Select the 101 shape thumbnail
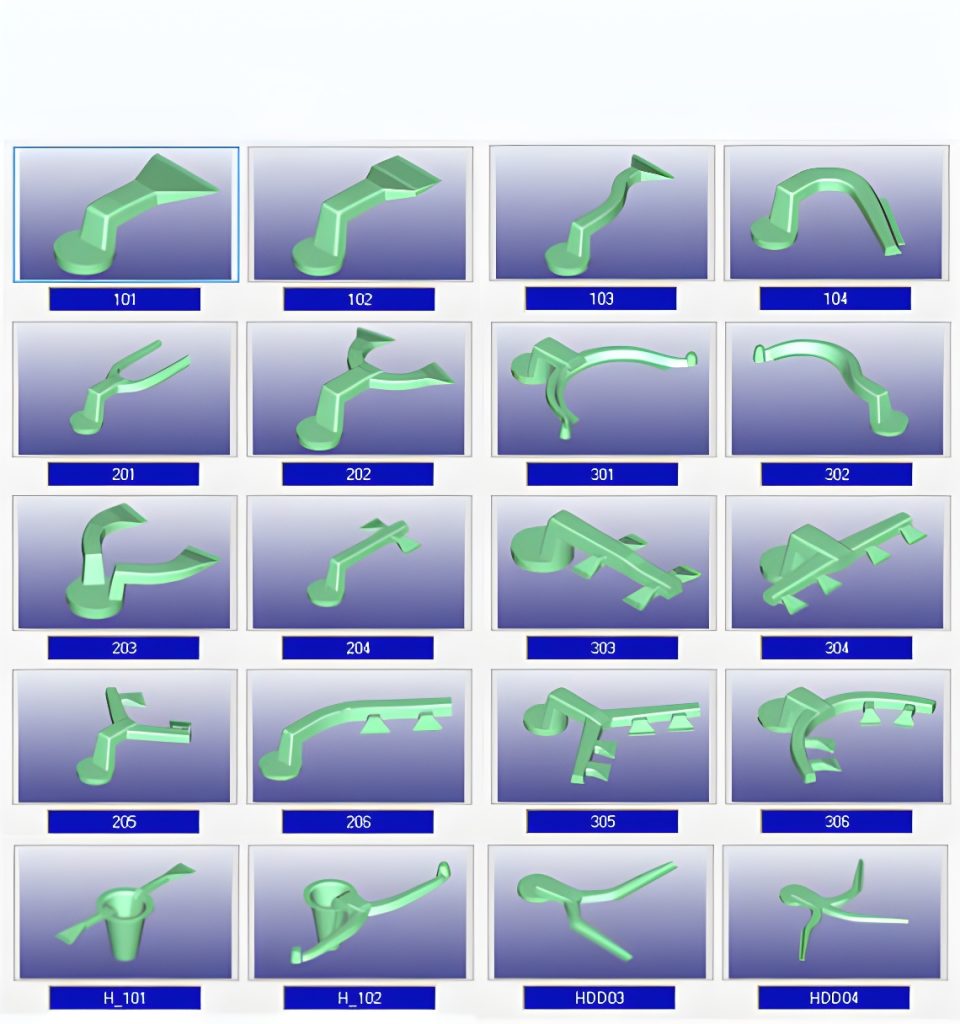 coord(125,214)
